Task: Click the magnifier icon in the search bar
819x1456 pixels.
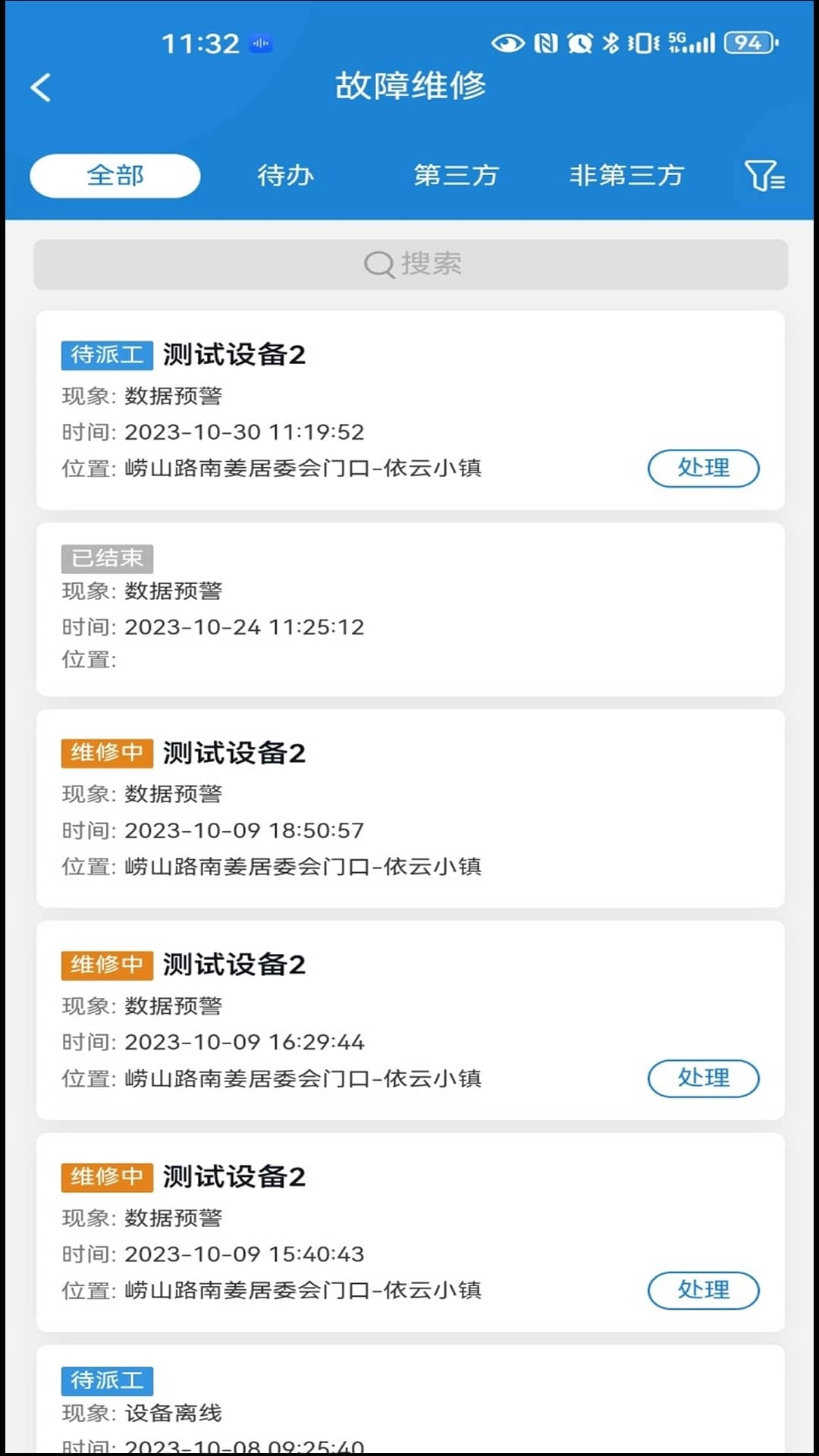Action: [x=377, y=264]
